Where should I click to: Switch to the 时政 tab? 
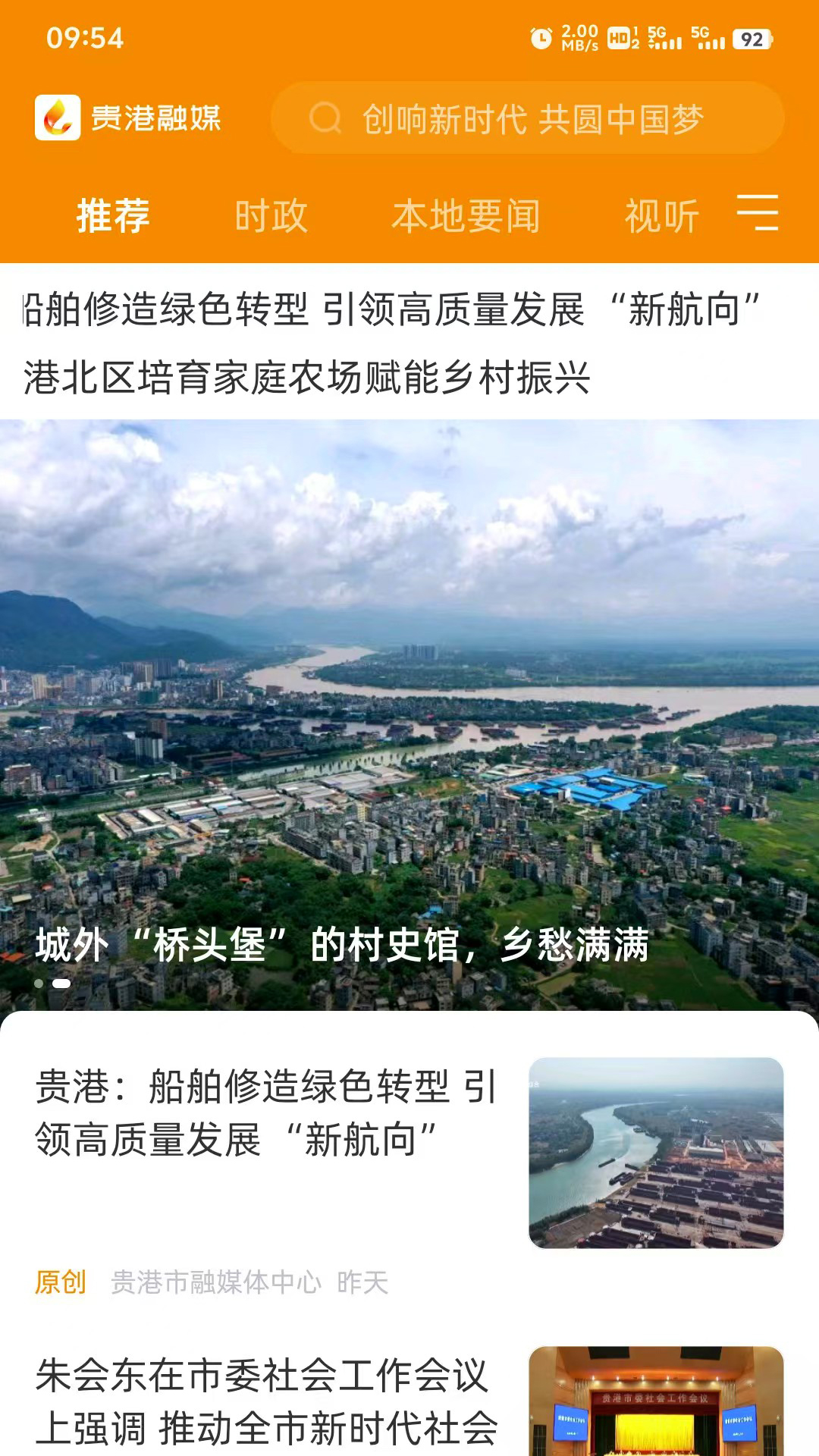(x=271, y=215)
